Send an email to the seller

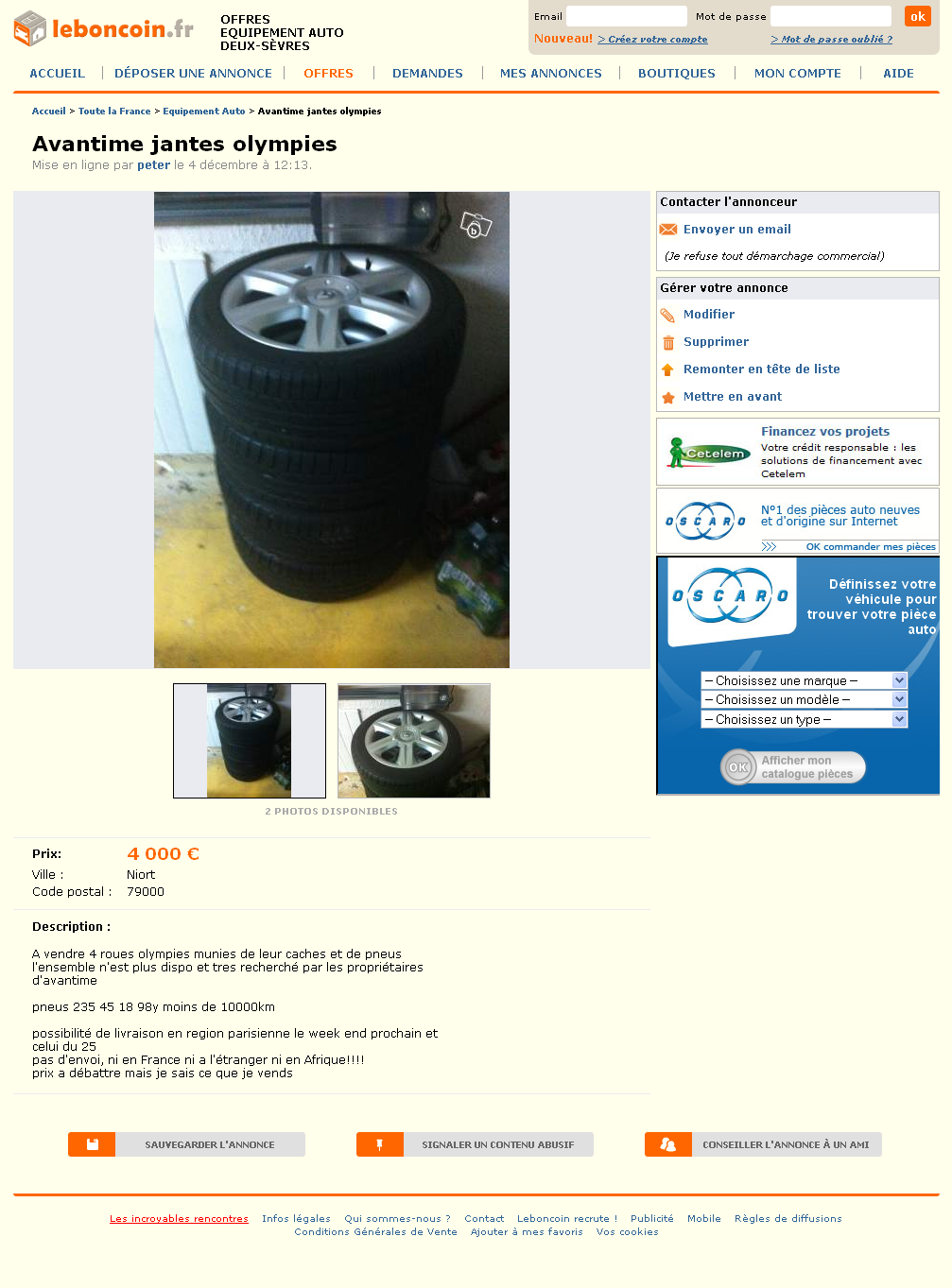pos(736,230)
